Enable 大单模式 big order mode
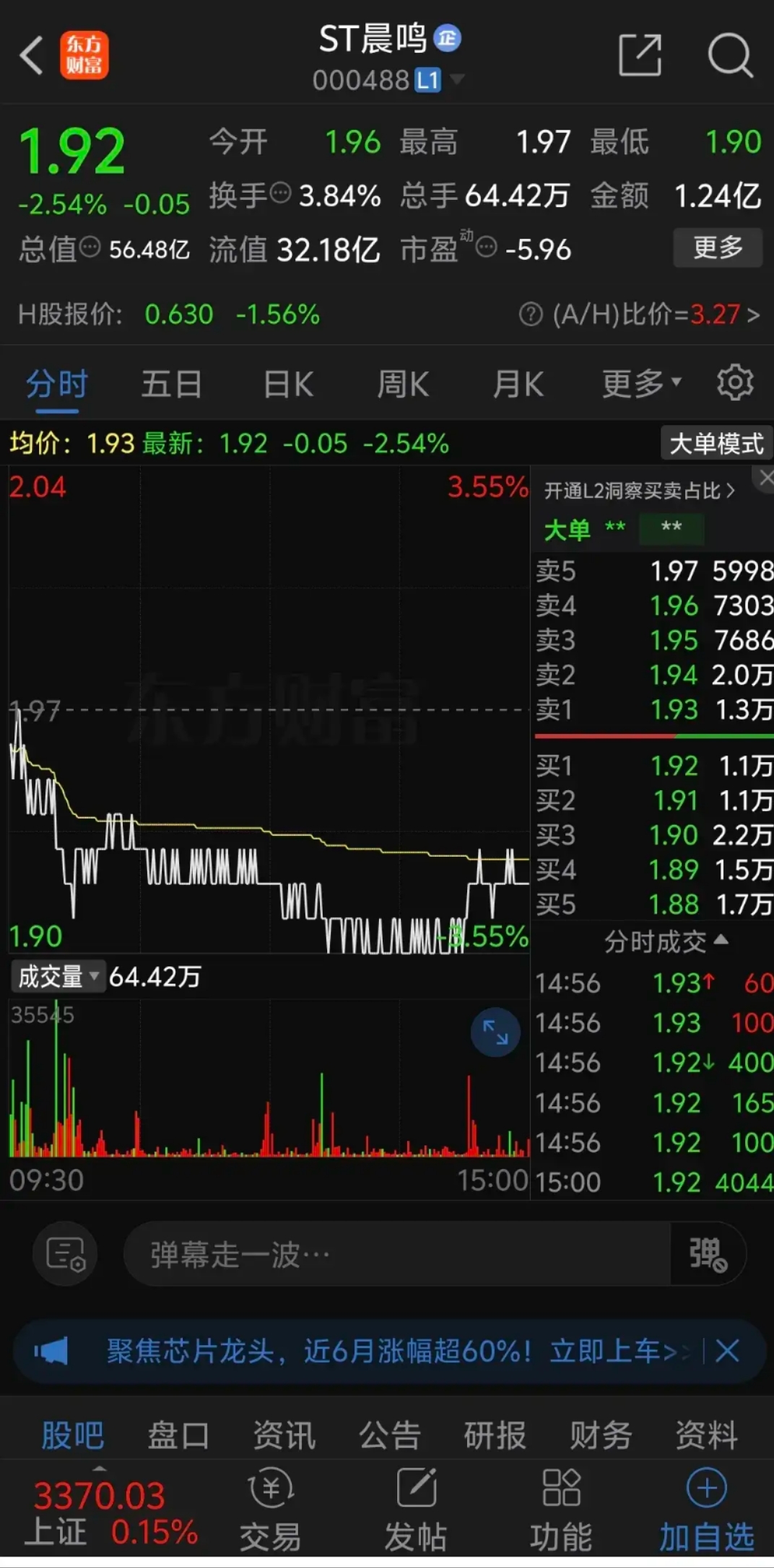Screen dimensions: 774x1568 tap(716, 443)
